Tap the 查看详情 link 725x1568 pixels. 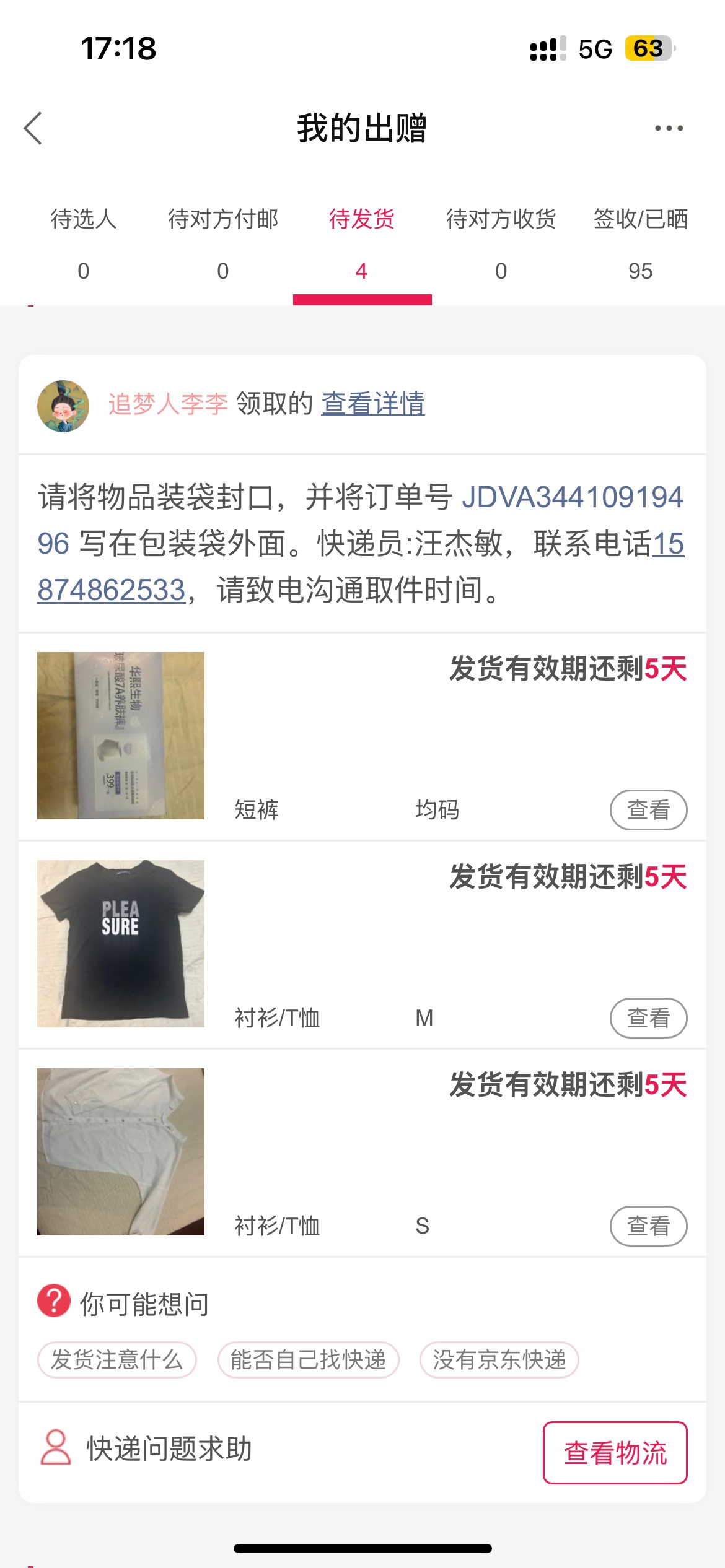(373, 404)
